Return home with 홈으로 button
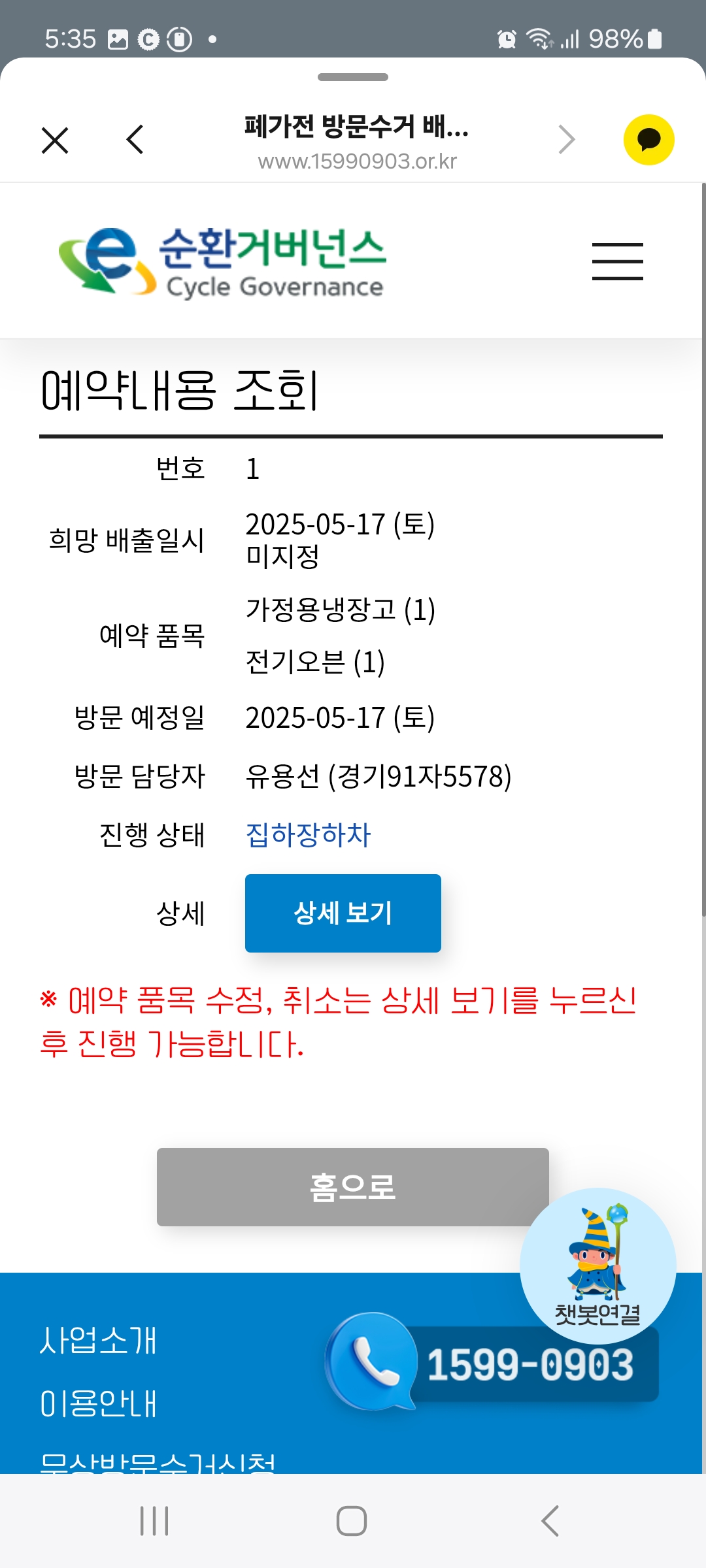 coord(352,1186)
